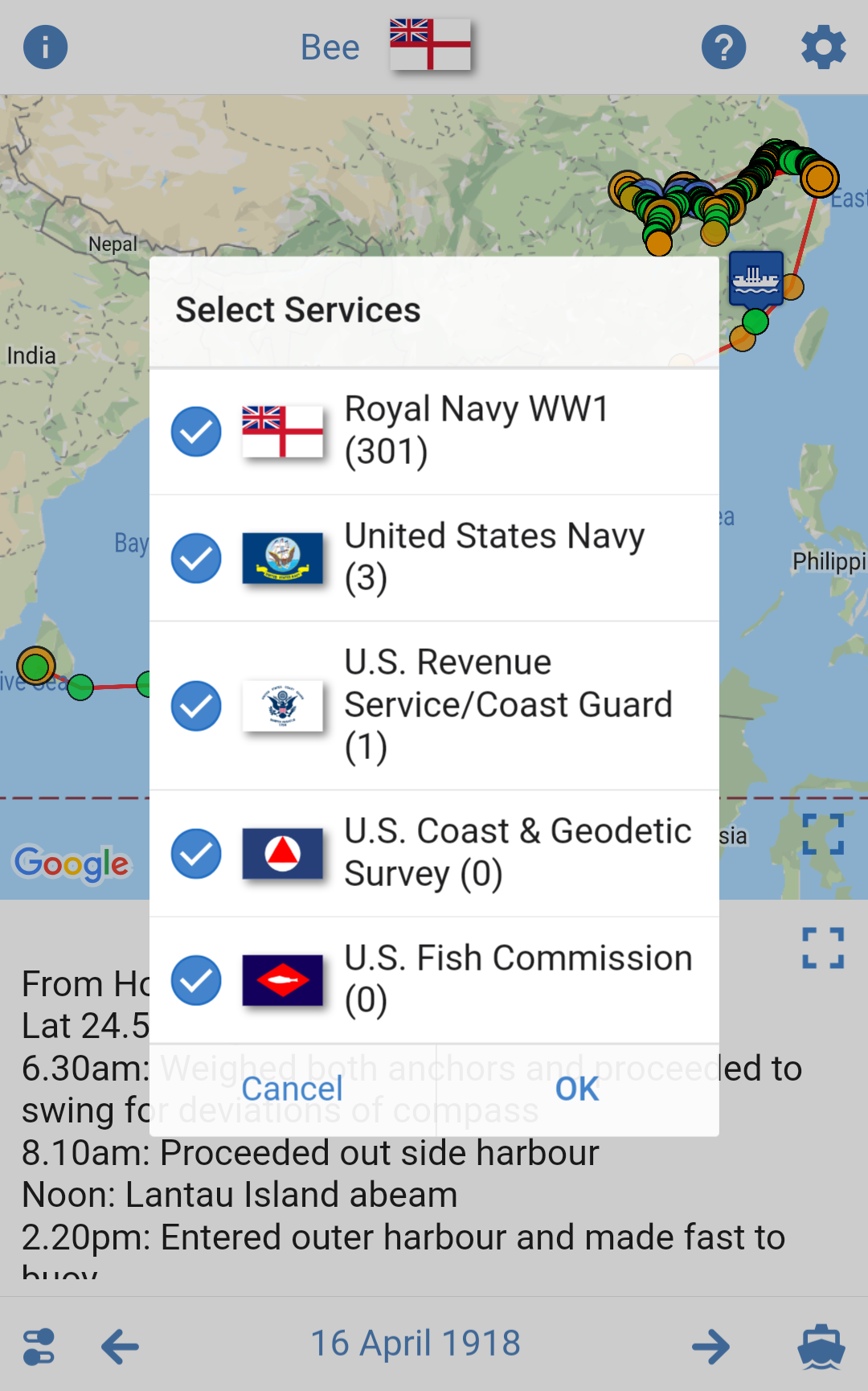Open the help question mark
868x1391 pixels.
pos(723,47)
